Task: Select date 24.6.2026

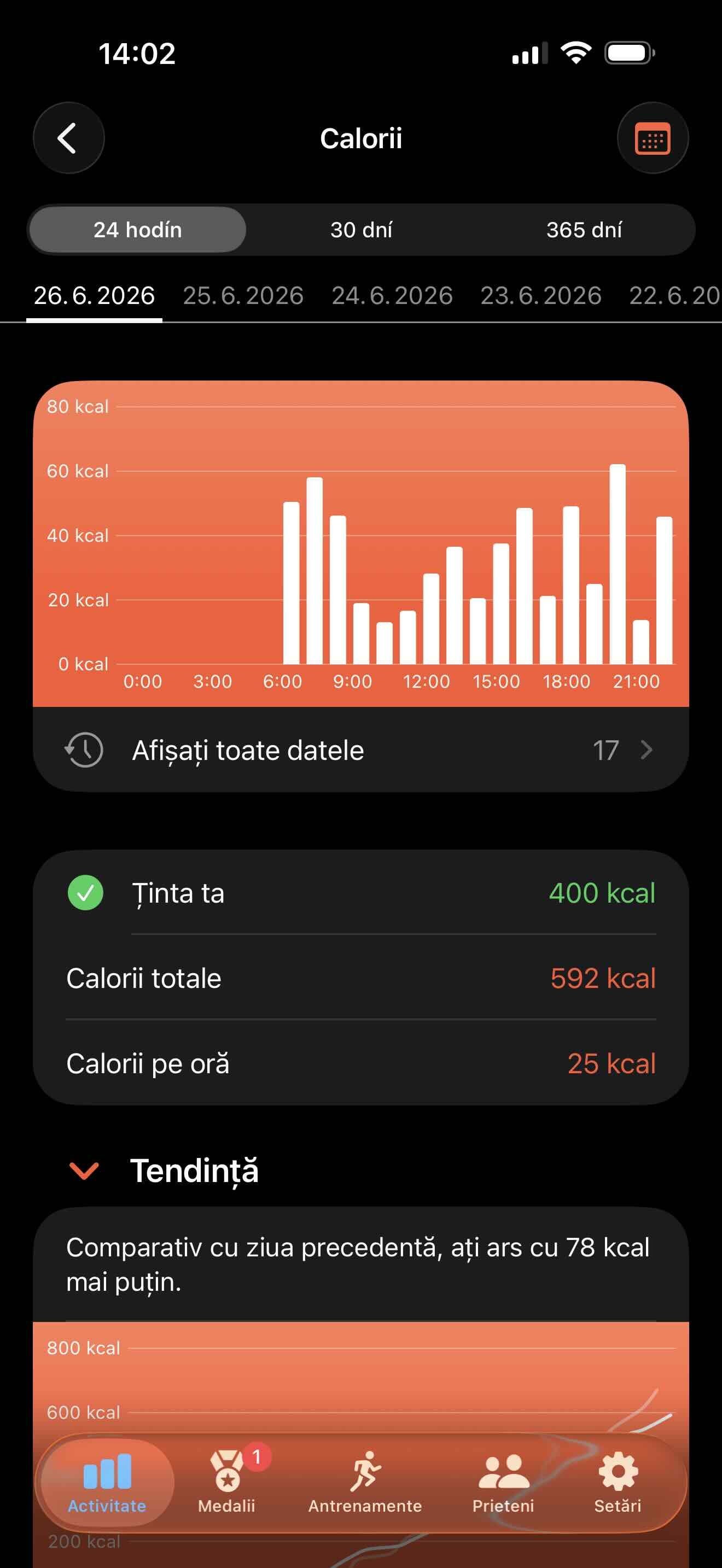Action: click(x=392, y=296)
